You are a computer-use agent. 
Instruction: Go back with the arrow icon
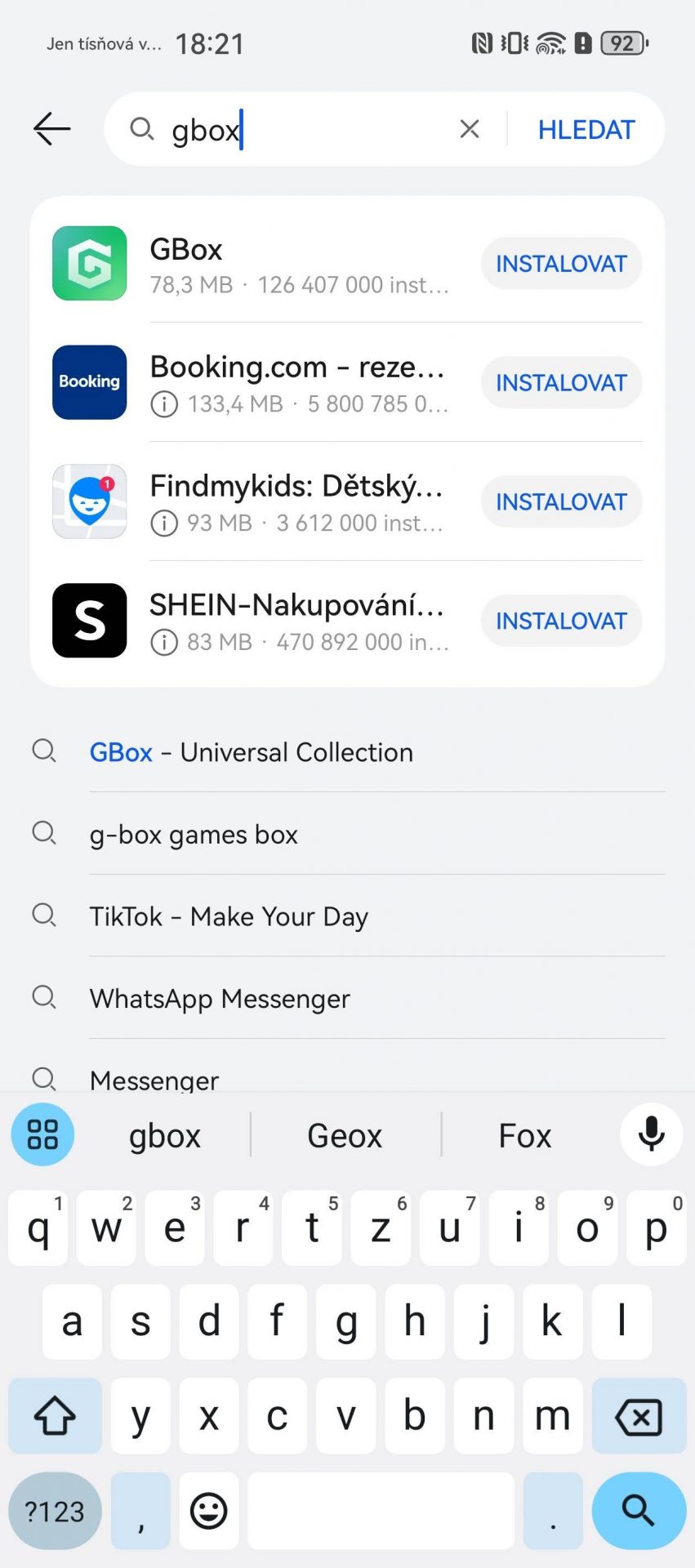point(52,129)
